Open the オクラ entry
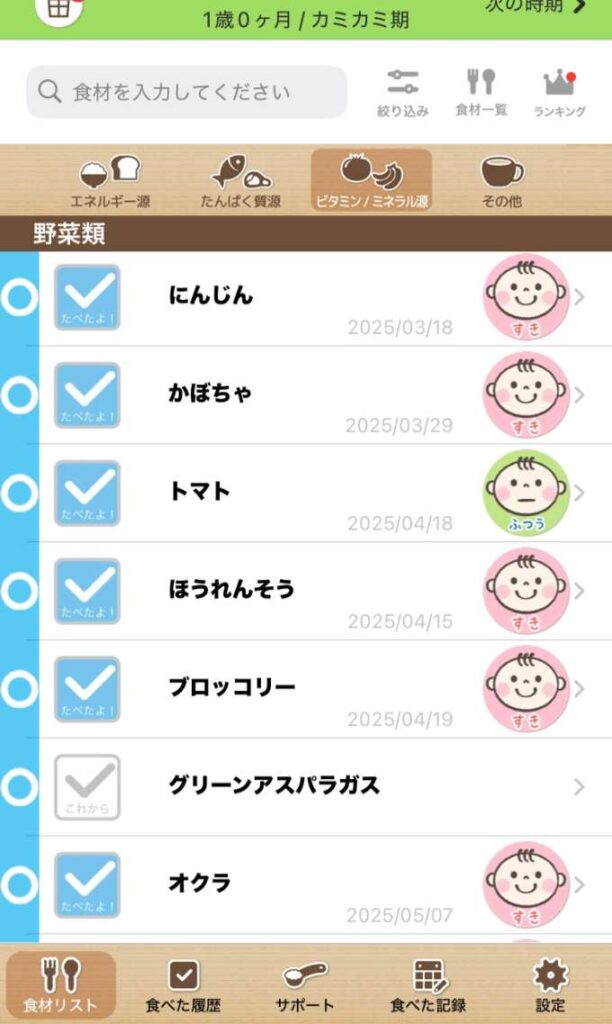Viewport: 612px width, 1024px height. 300,884
